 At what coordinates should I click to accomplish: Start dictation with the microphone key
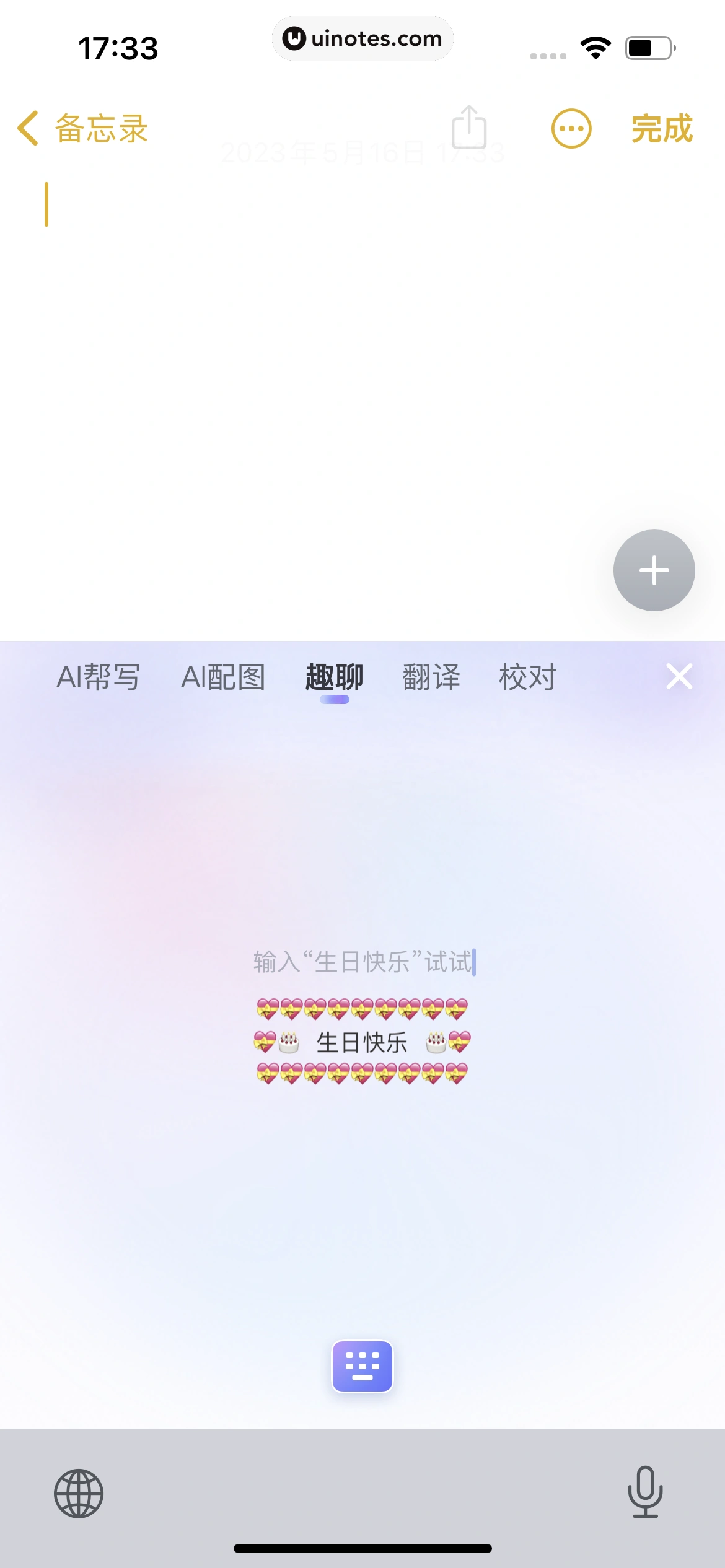click(x=645, y=1492)
